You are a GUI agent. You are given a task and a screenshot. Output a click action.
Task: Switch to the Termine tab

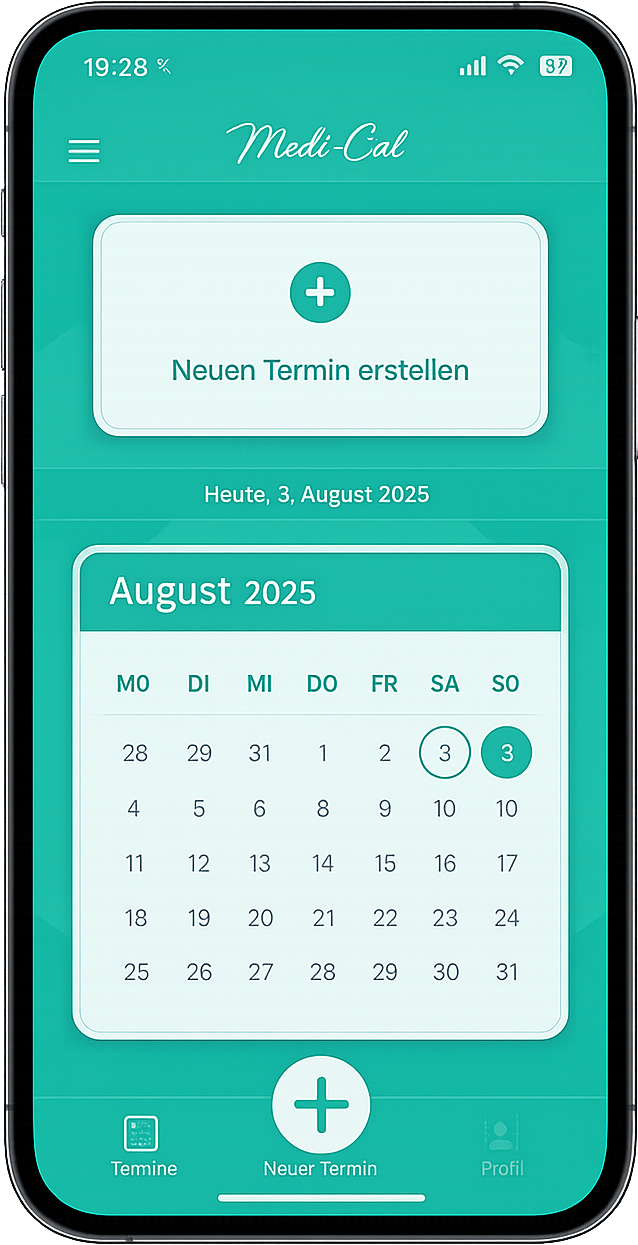[x=143, y=1146]
